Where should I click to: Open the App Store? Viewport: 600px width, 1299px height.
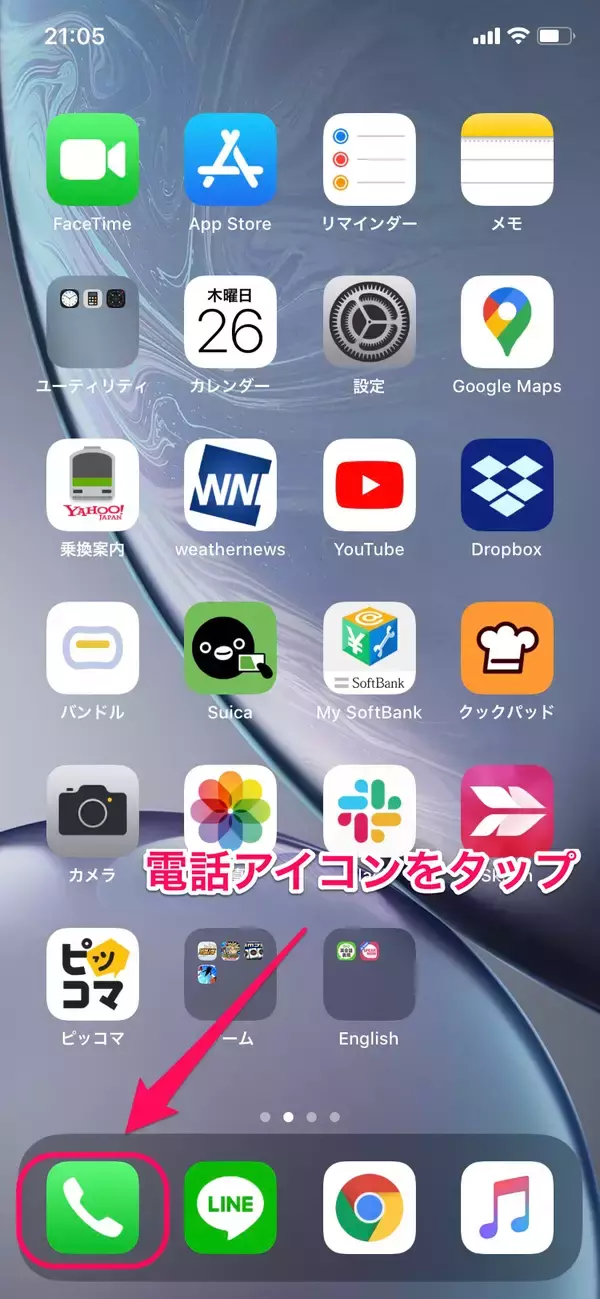pyautogui.click(x=230, y=160)
